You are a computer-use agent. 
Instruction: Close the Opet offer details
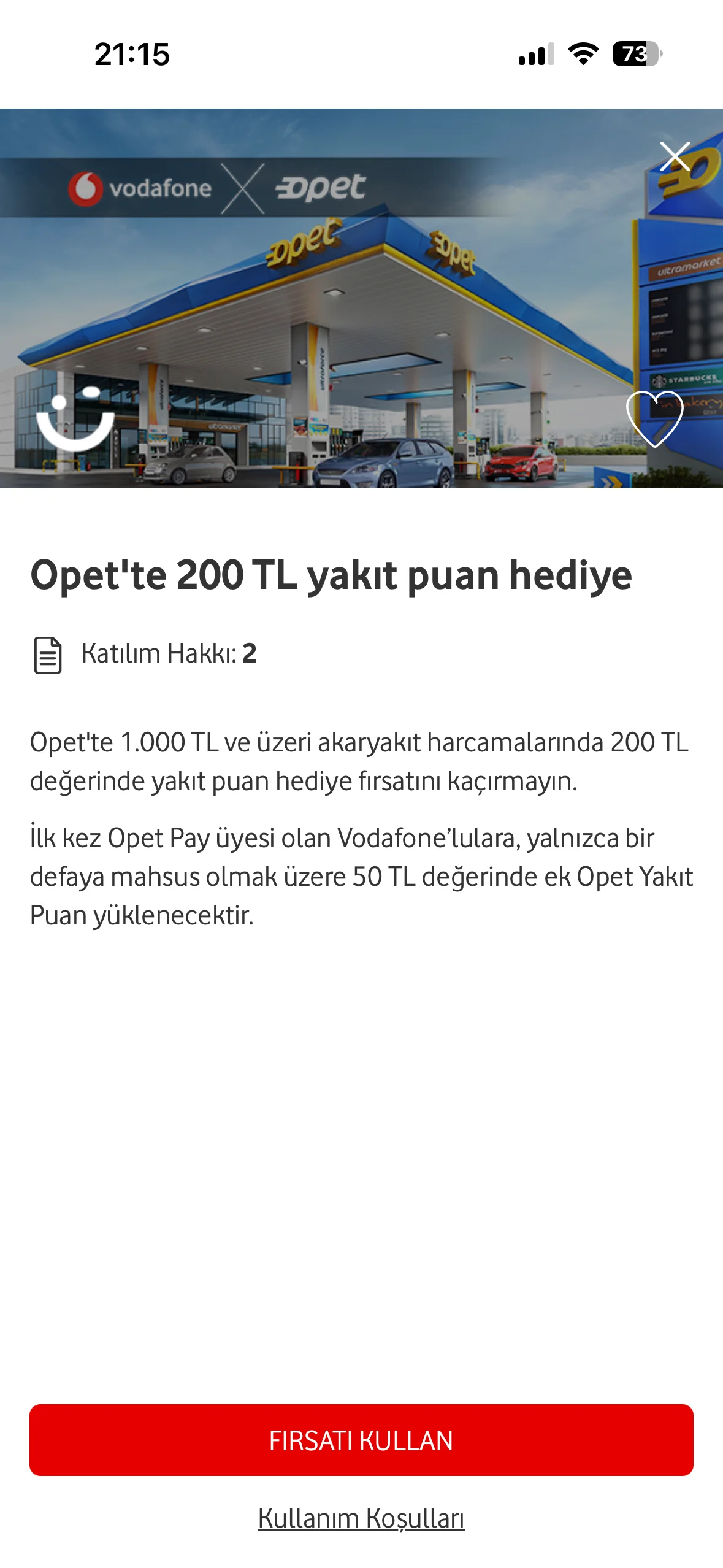(675, 156)
